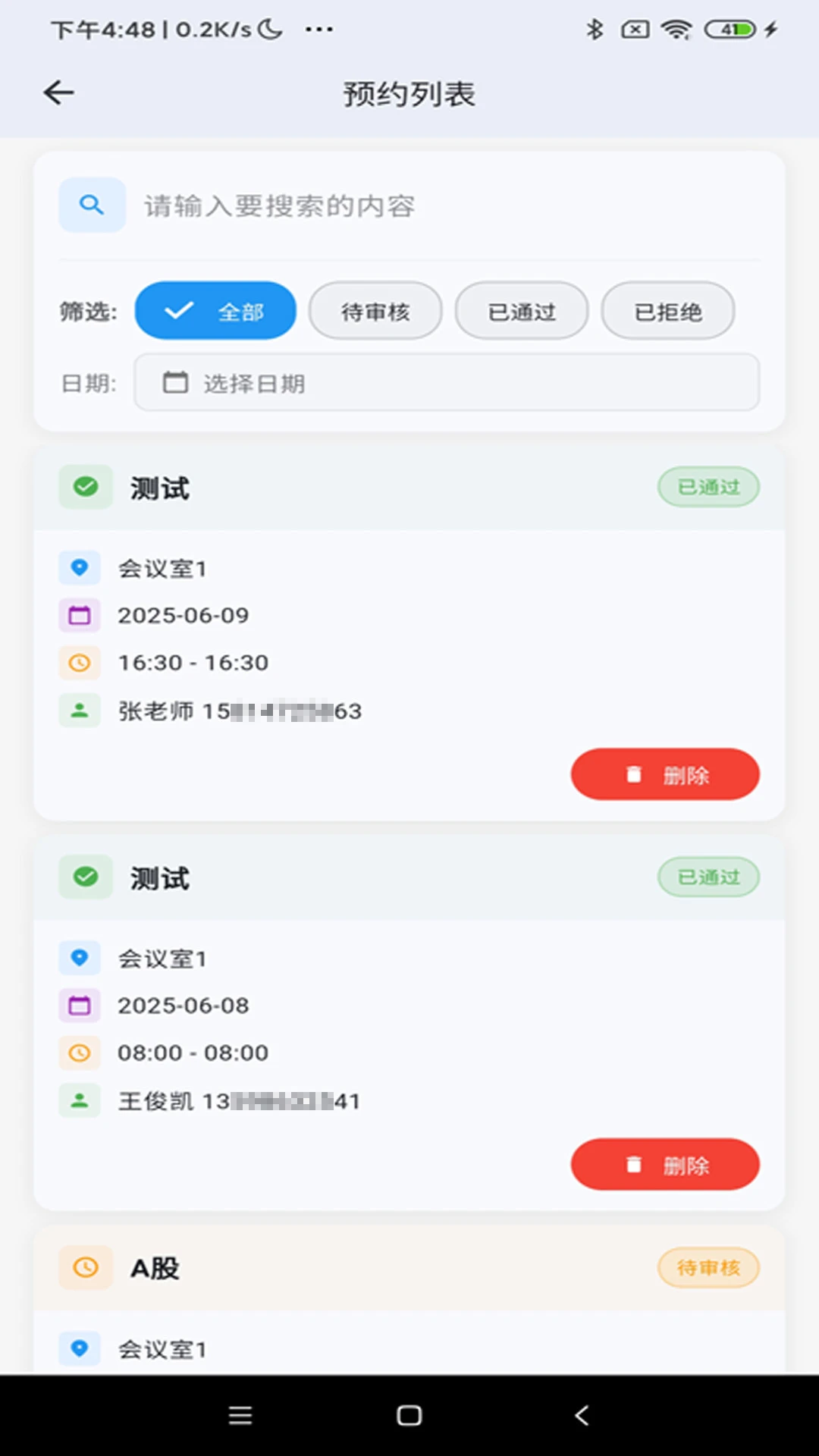
Task: Click the purple calendar icon beside 2025-06-09
Action: pyautogui.click(x=79, y=615)
